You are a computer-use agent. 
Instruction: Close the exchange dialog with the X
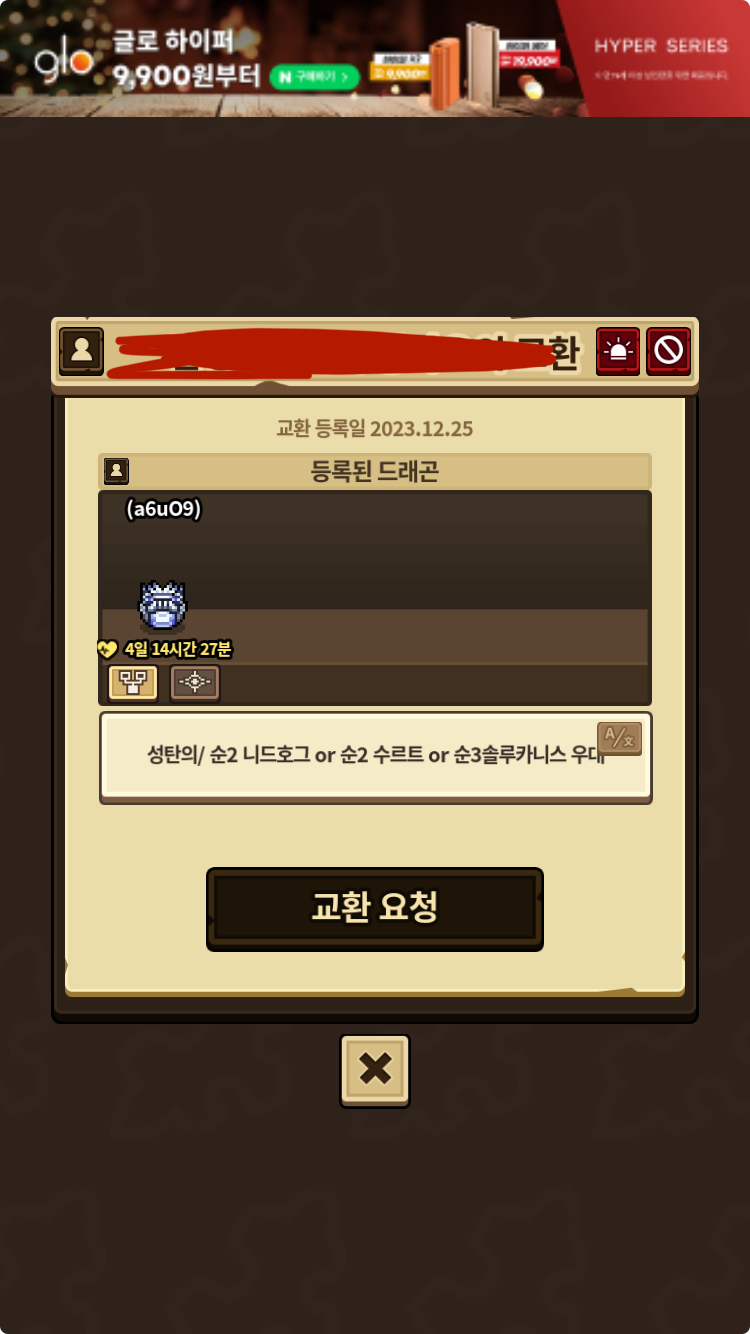tap(375, 1070)
